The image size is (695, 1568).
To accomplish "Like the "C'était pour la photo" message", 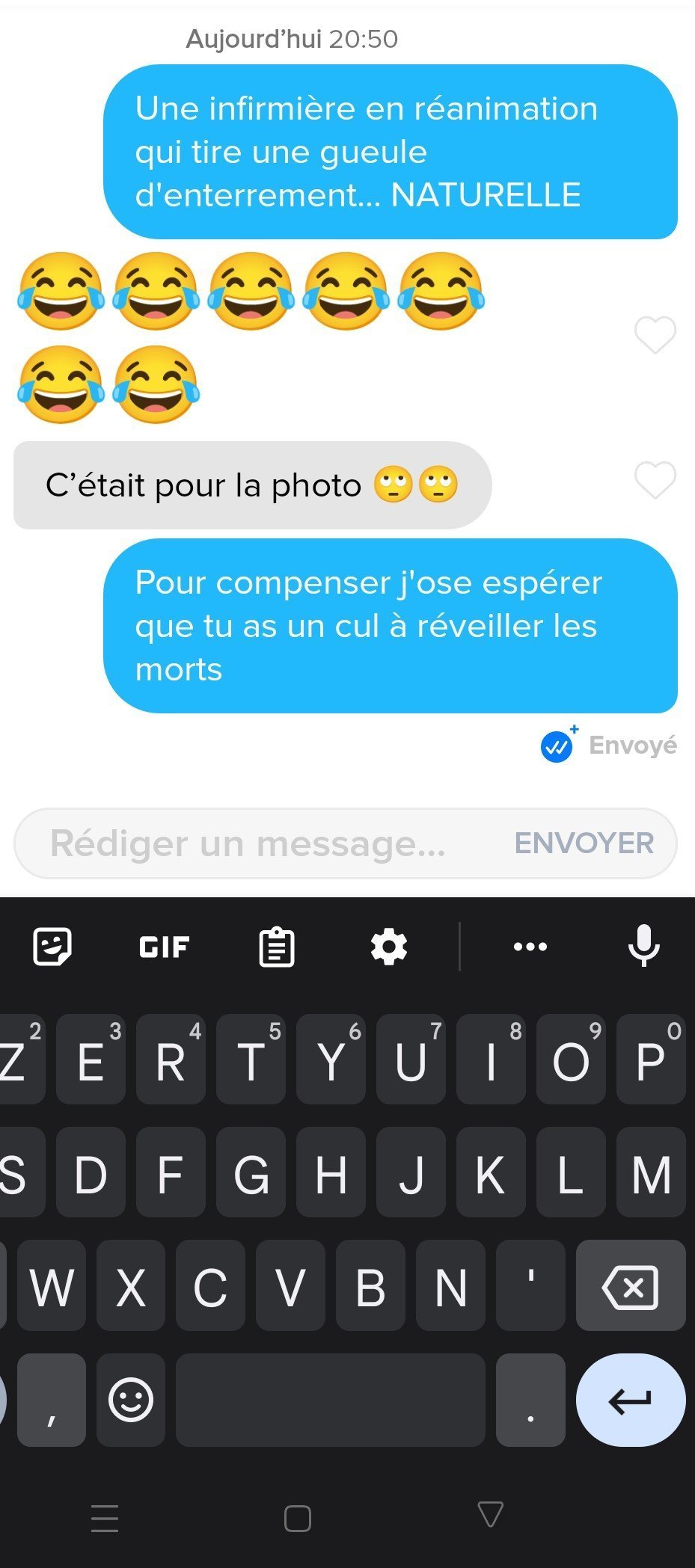I will [655, 480].
